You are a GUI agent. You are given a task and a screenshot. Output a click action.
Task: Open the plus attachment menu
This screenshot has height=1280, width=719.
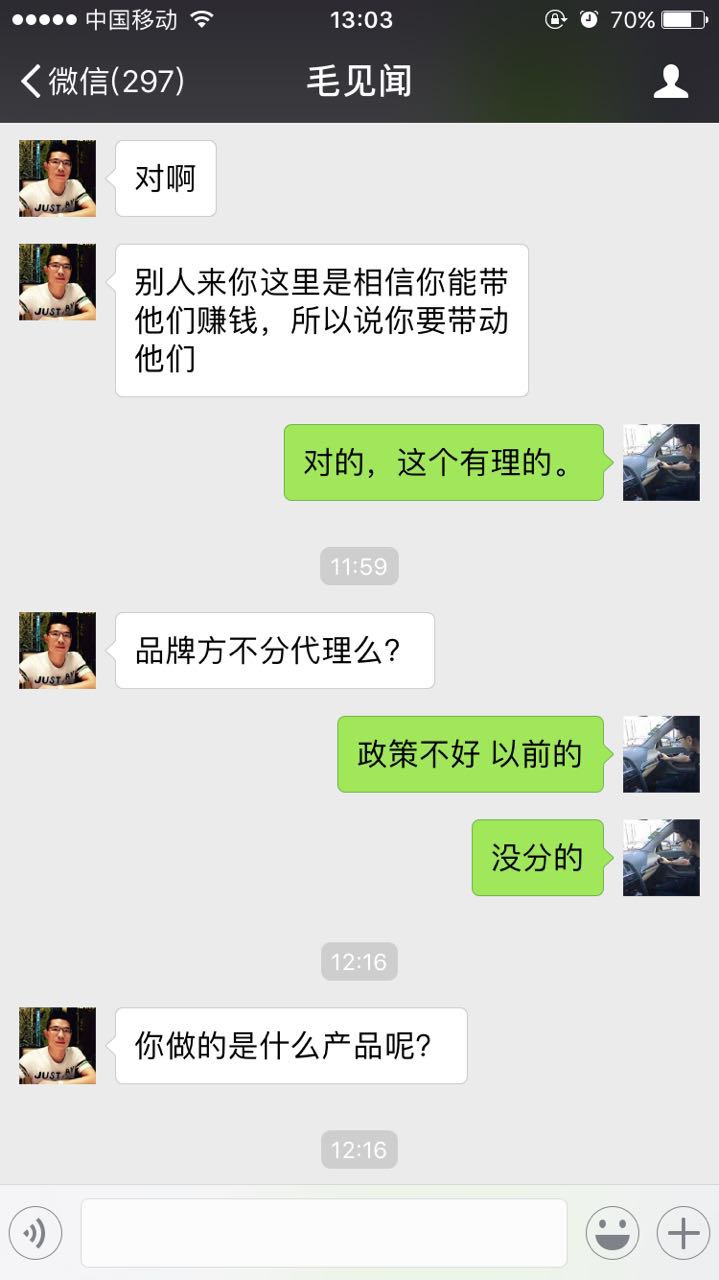(x=683, y=1233)
